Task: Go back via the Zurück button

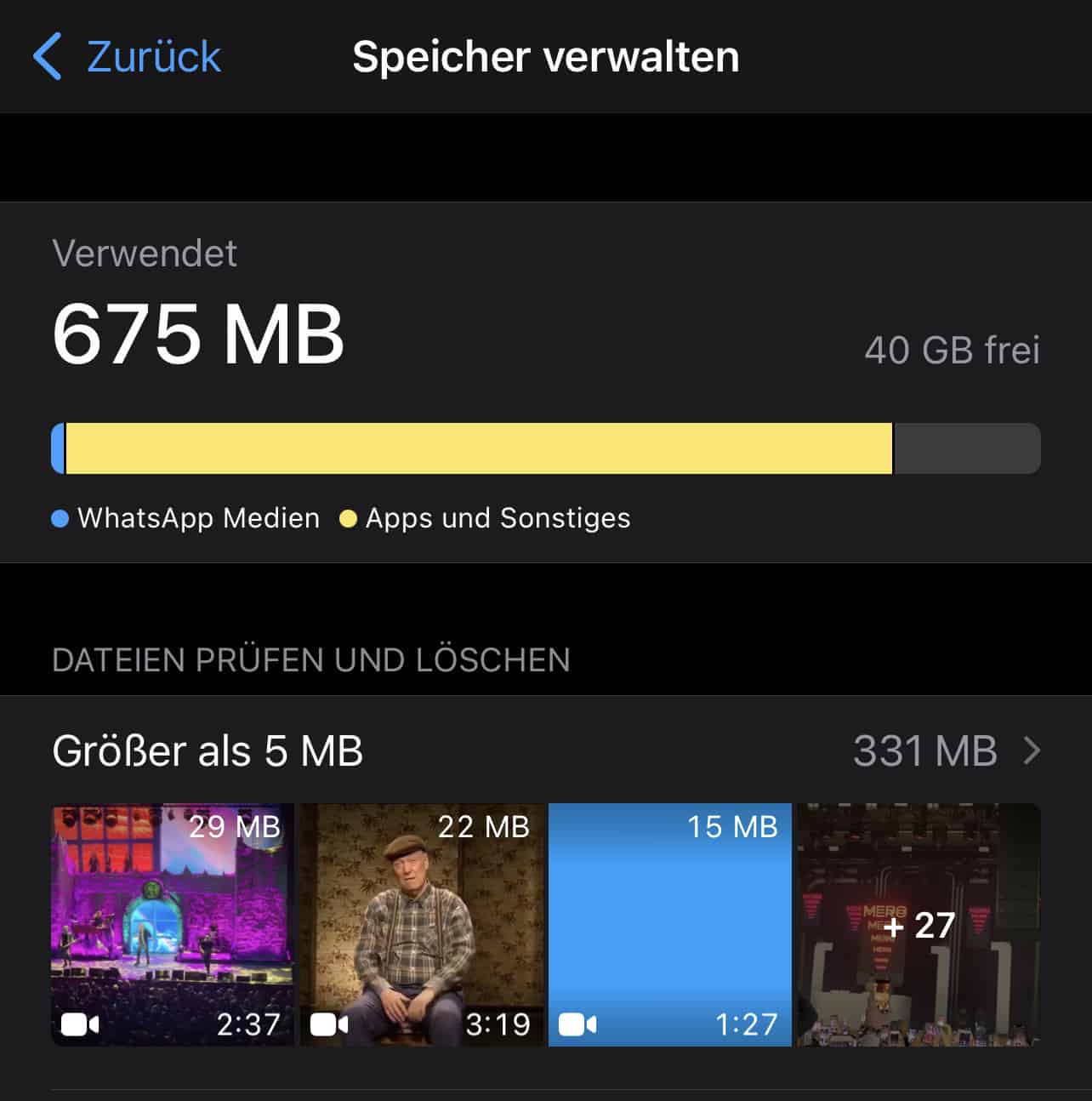Action: [128, 57]
